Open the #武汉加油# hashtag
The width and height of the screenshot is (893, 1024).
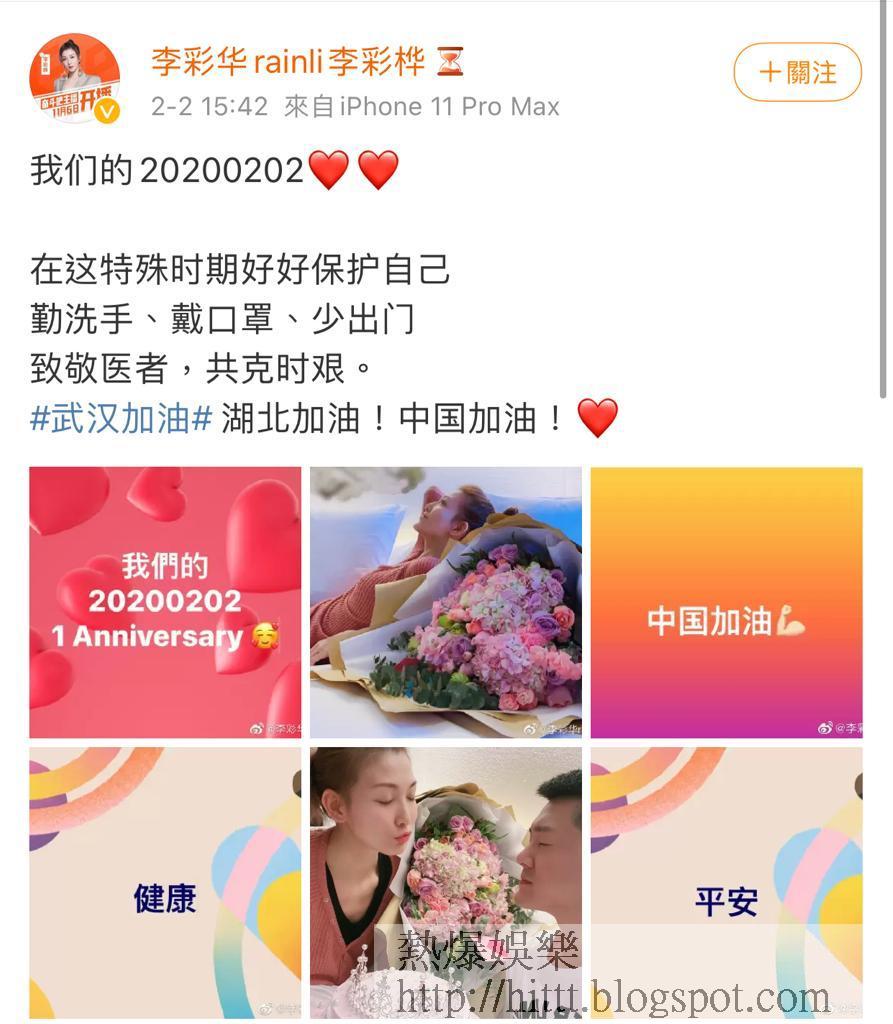[x=120, y=418]
